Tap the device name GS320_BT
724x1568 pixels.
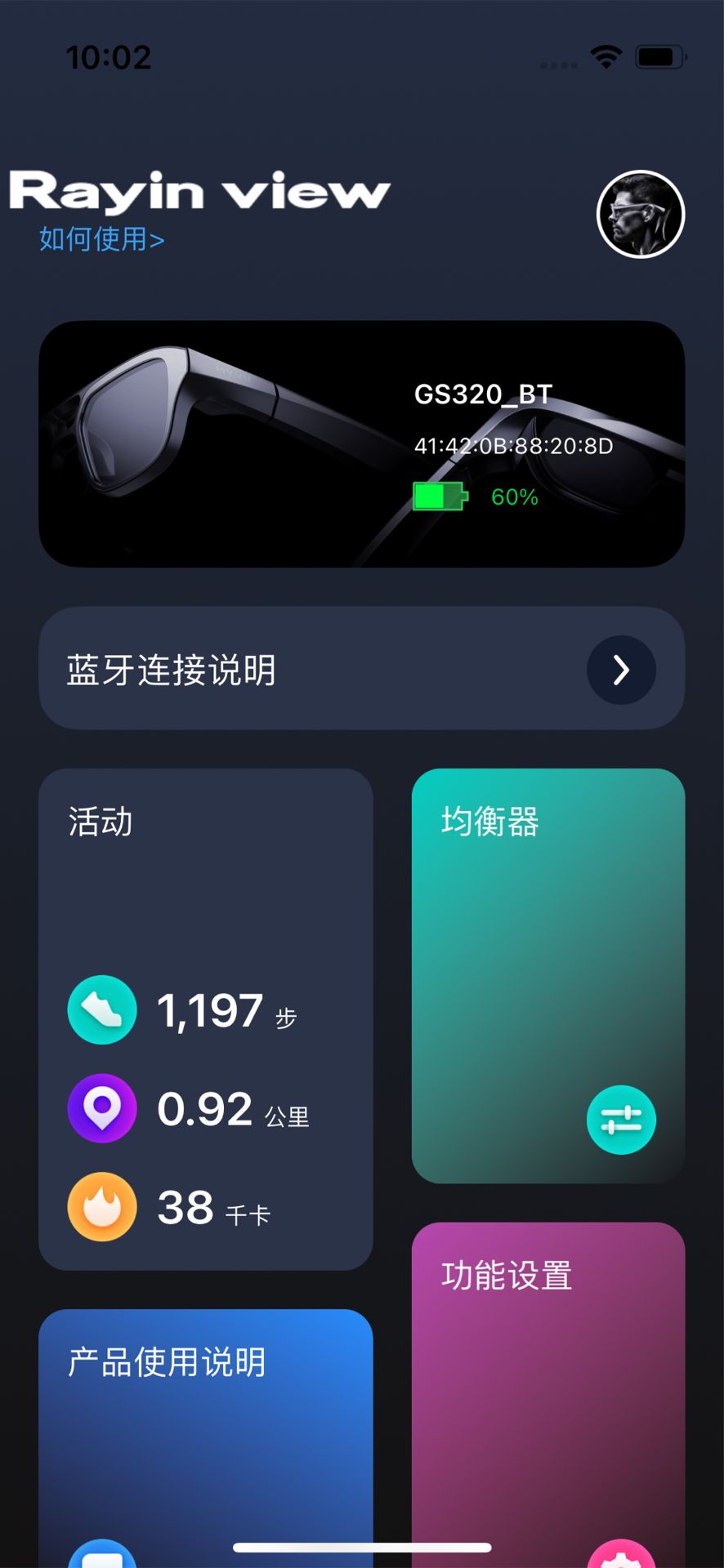(484, 394)
